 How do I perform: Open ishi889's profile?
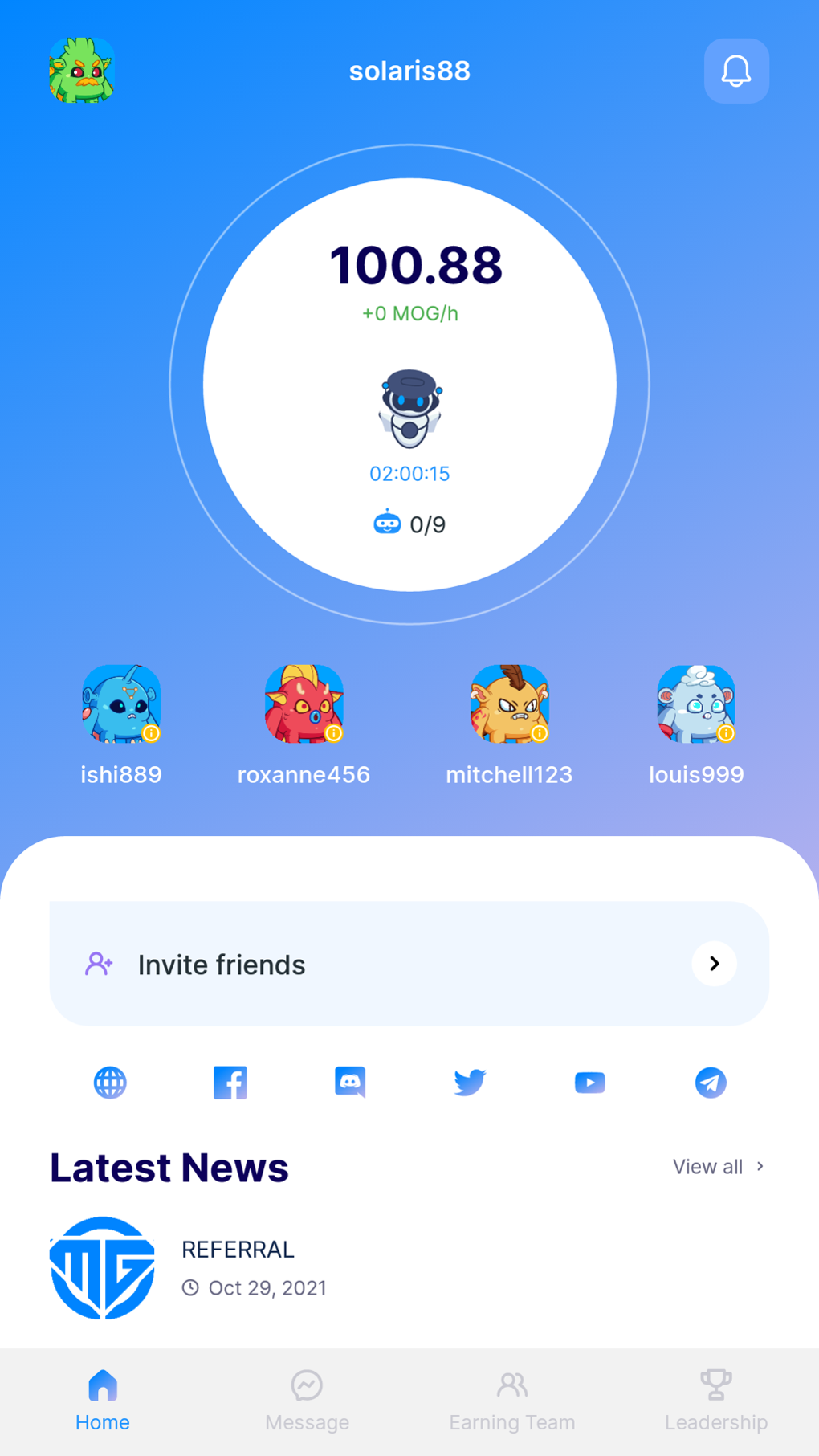121,705
